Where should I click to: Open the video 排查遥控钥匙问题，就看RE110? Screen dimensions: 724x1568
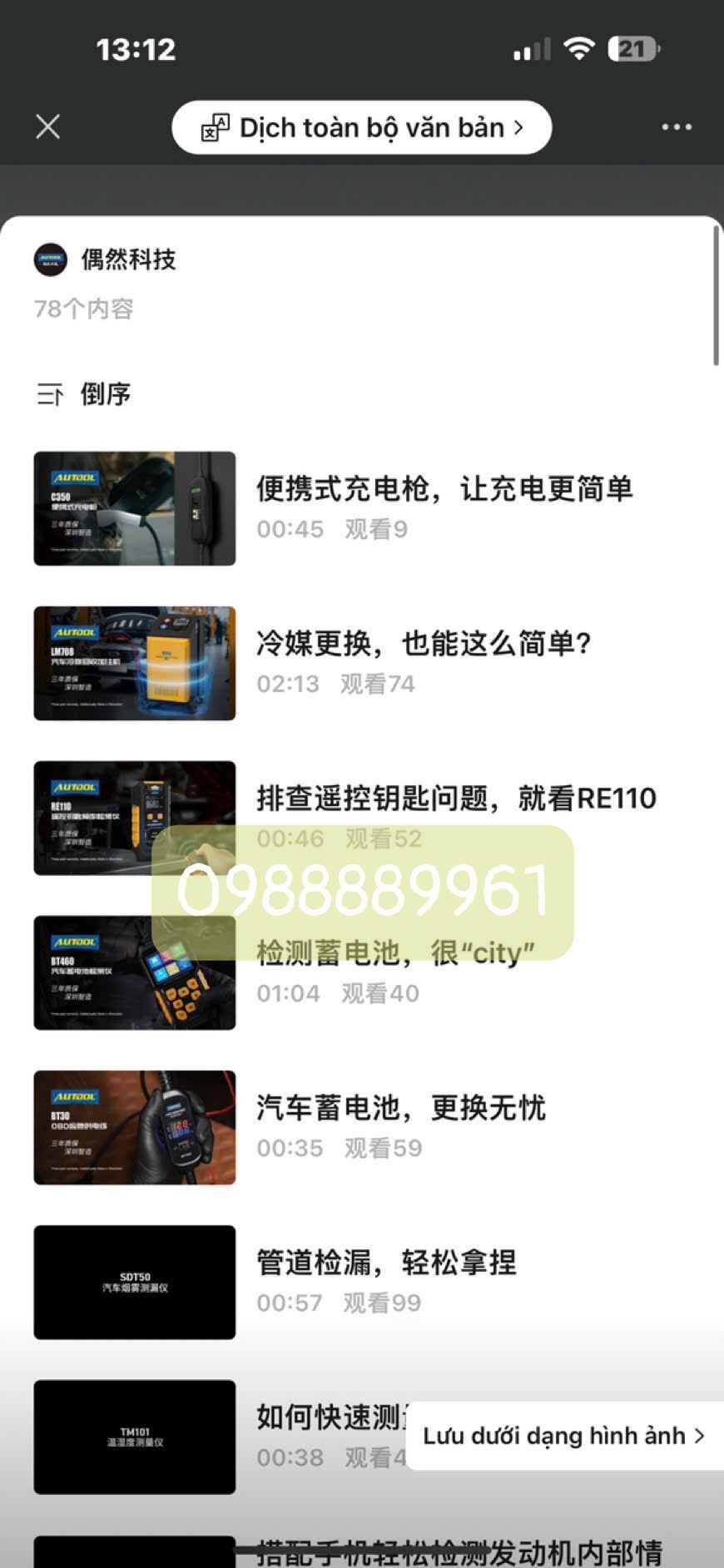455,799
